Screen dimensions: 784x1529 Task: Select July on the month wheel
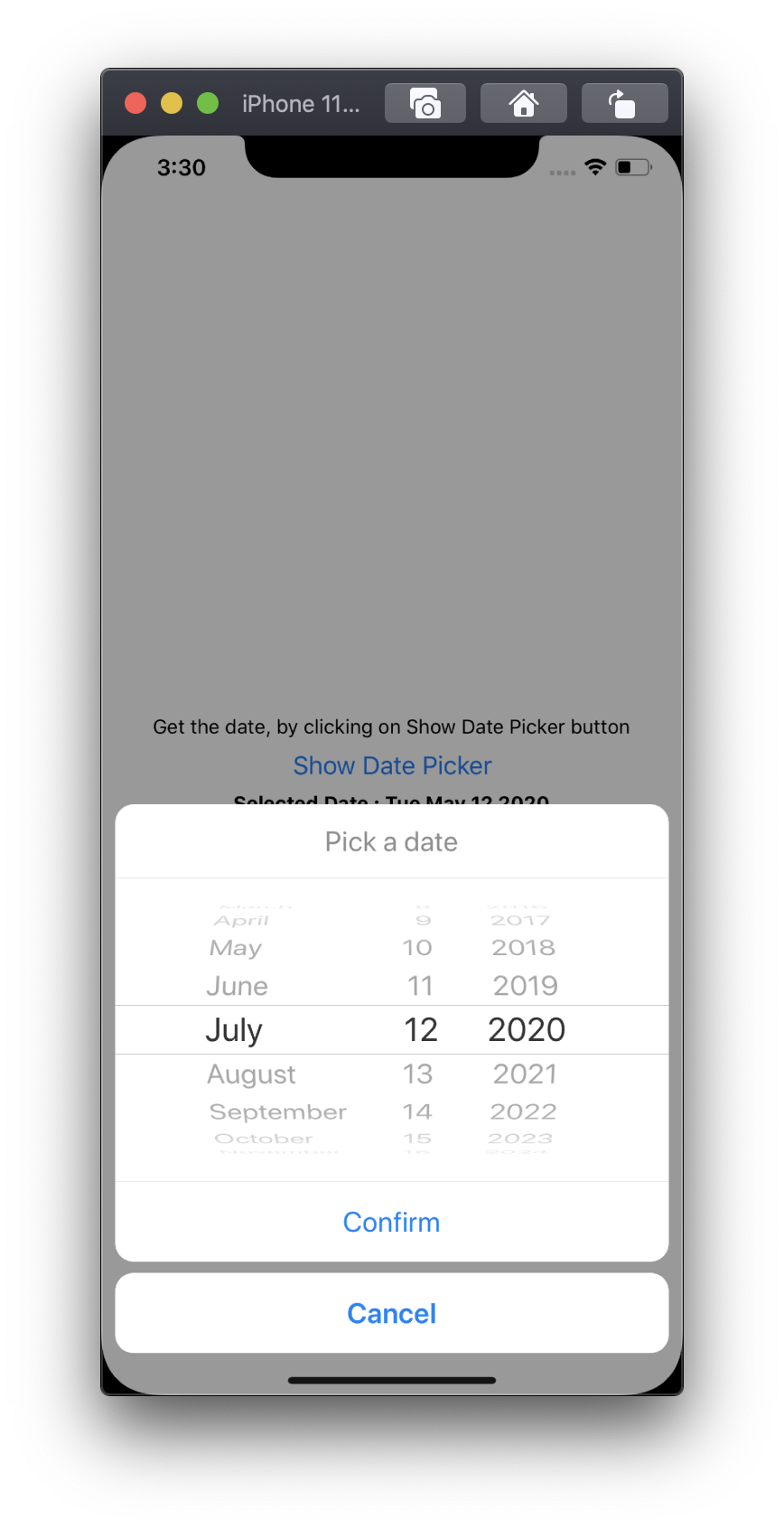[234, 1029]
